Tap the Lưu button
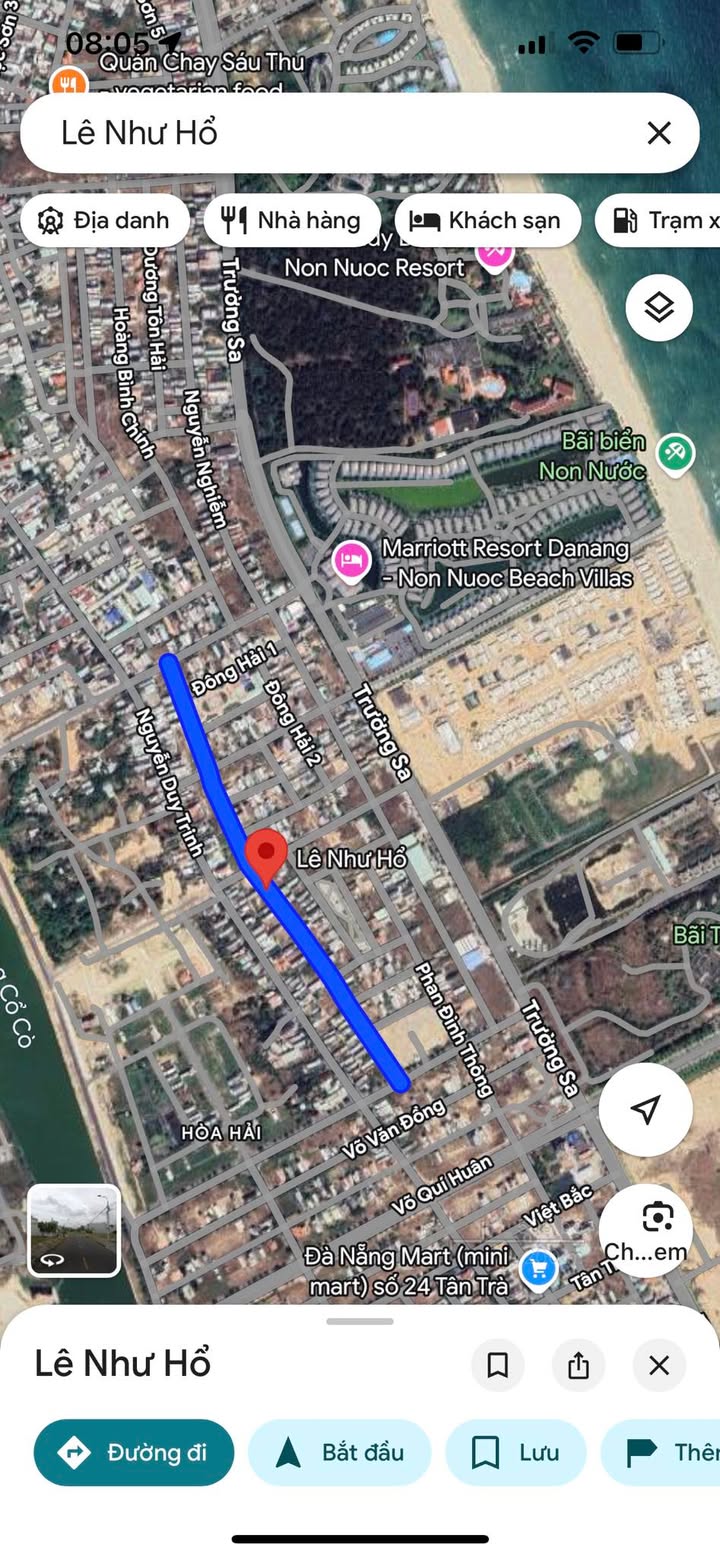The width and height of the screenshot is (720, 1557). [515, 1452]
